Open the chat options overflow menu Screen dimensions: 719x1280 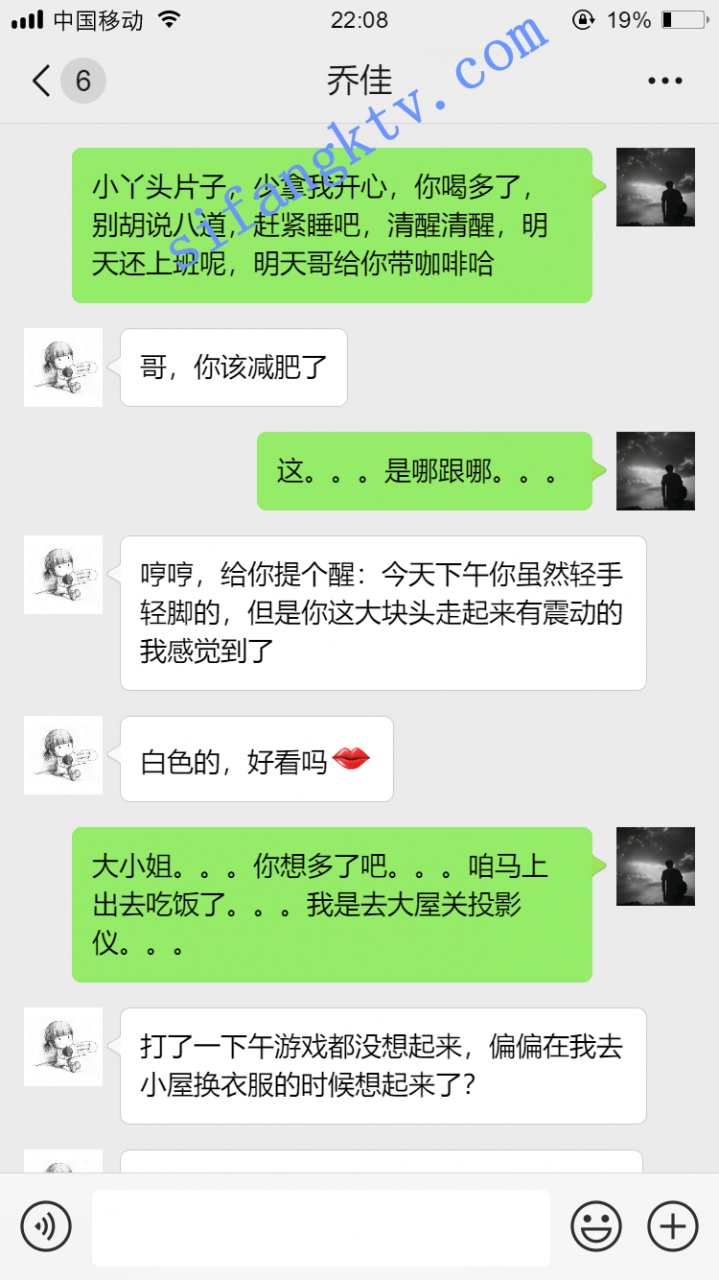[x=664, y=81]
